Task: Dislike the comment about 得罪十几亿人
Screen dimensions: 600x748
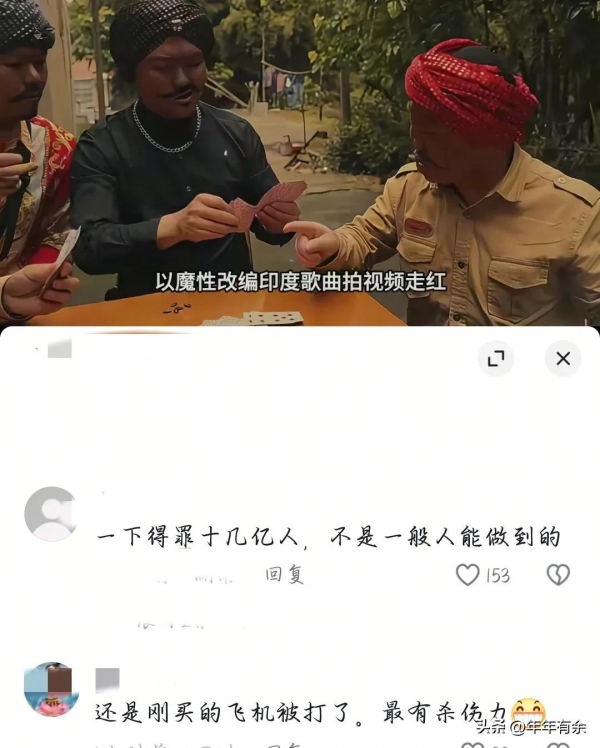Action: (x=557, y=574)
